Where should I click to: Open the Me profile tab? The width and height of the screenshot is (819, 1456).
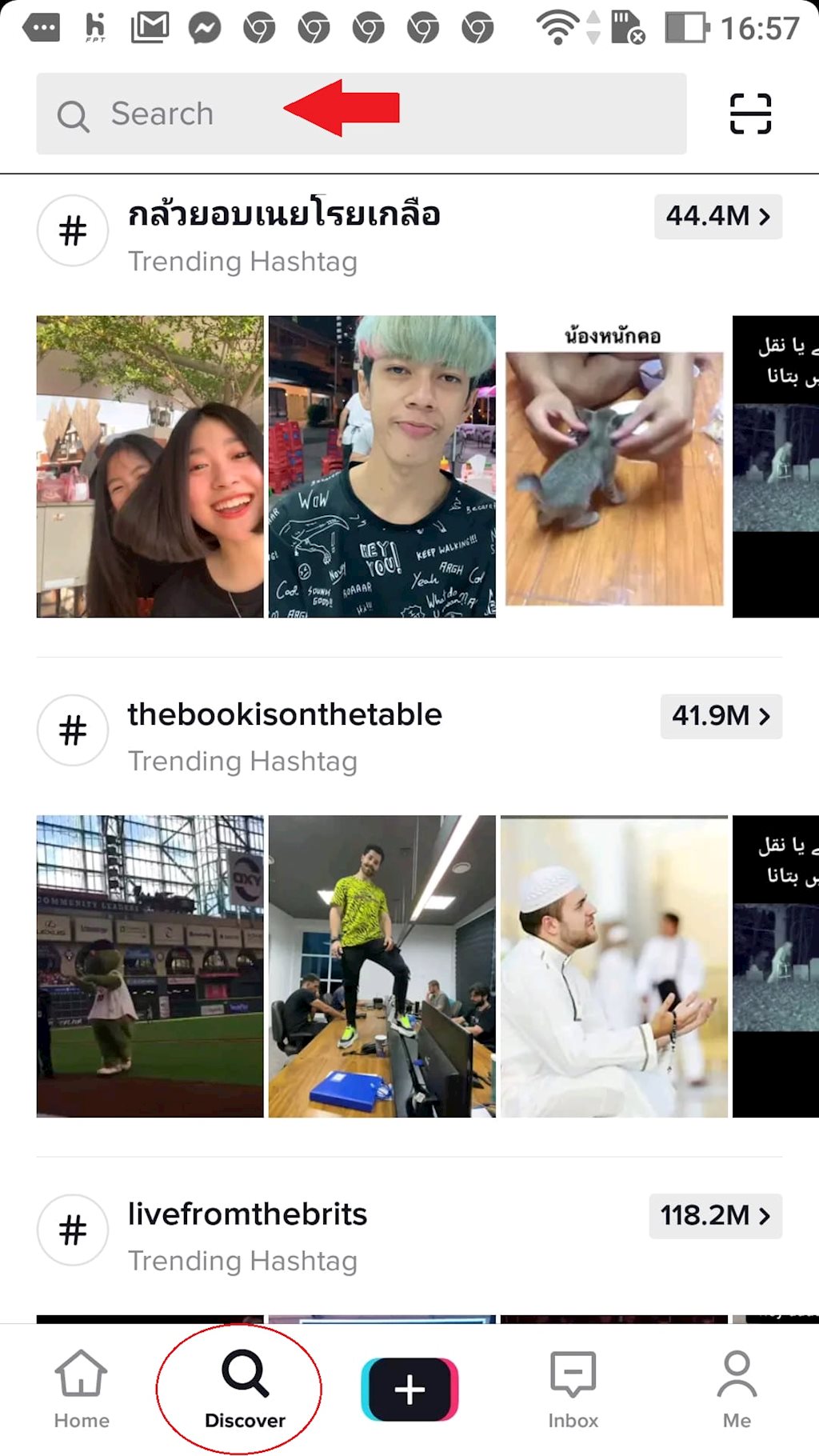pos(737,1390)
